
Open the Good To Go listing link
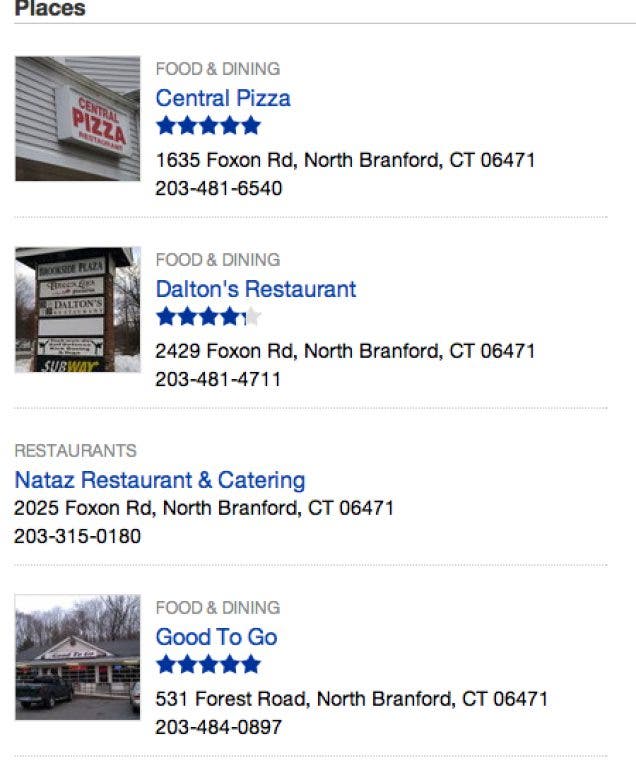click(x=216, y=637)
